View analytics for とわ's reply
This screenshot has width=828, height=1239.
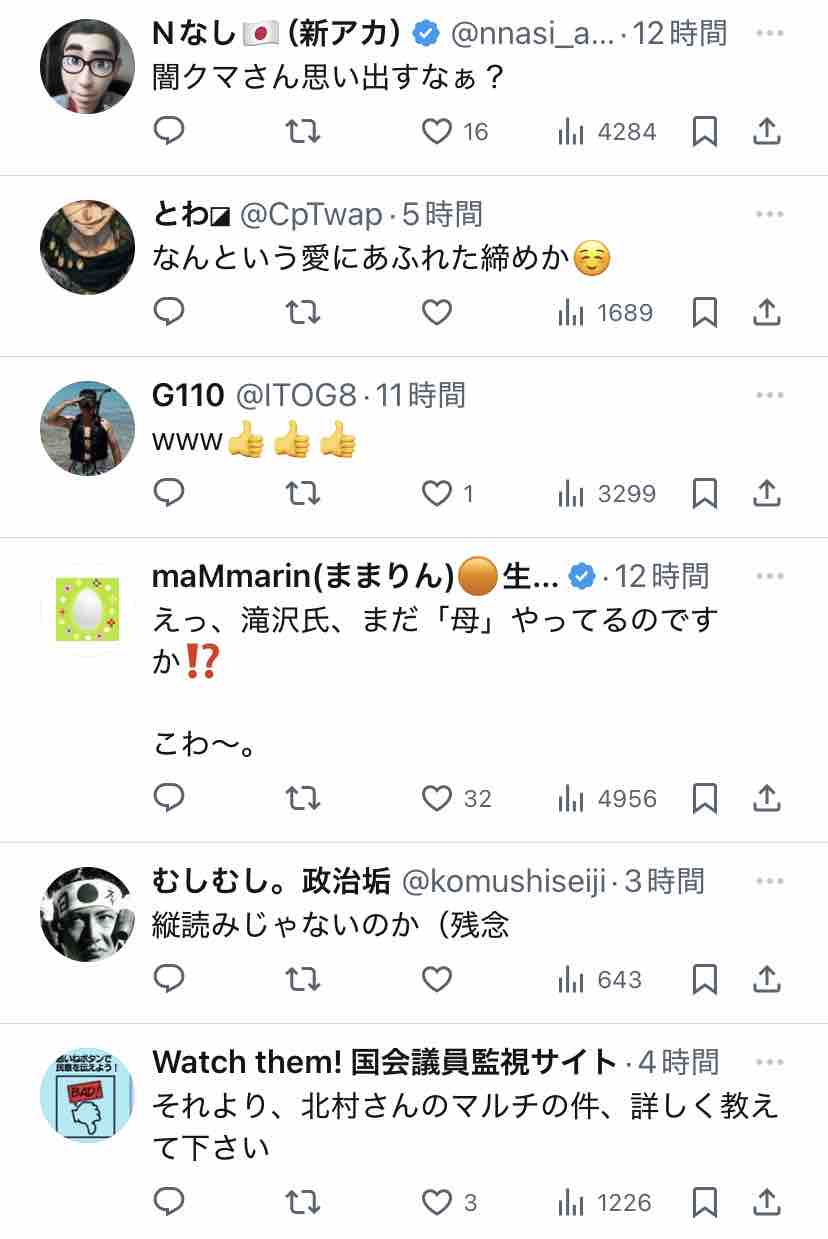coord(605,313)
